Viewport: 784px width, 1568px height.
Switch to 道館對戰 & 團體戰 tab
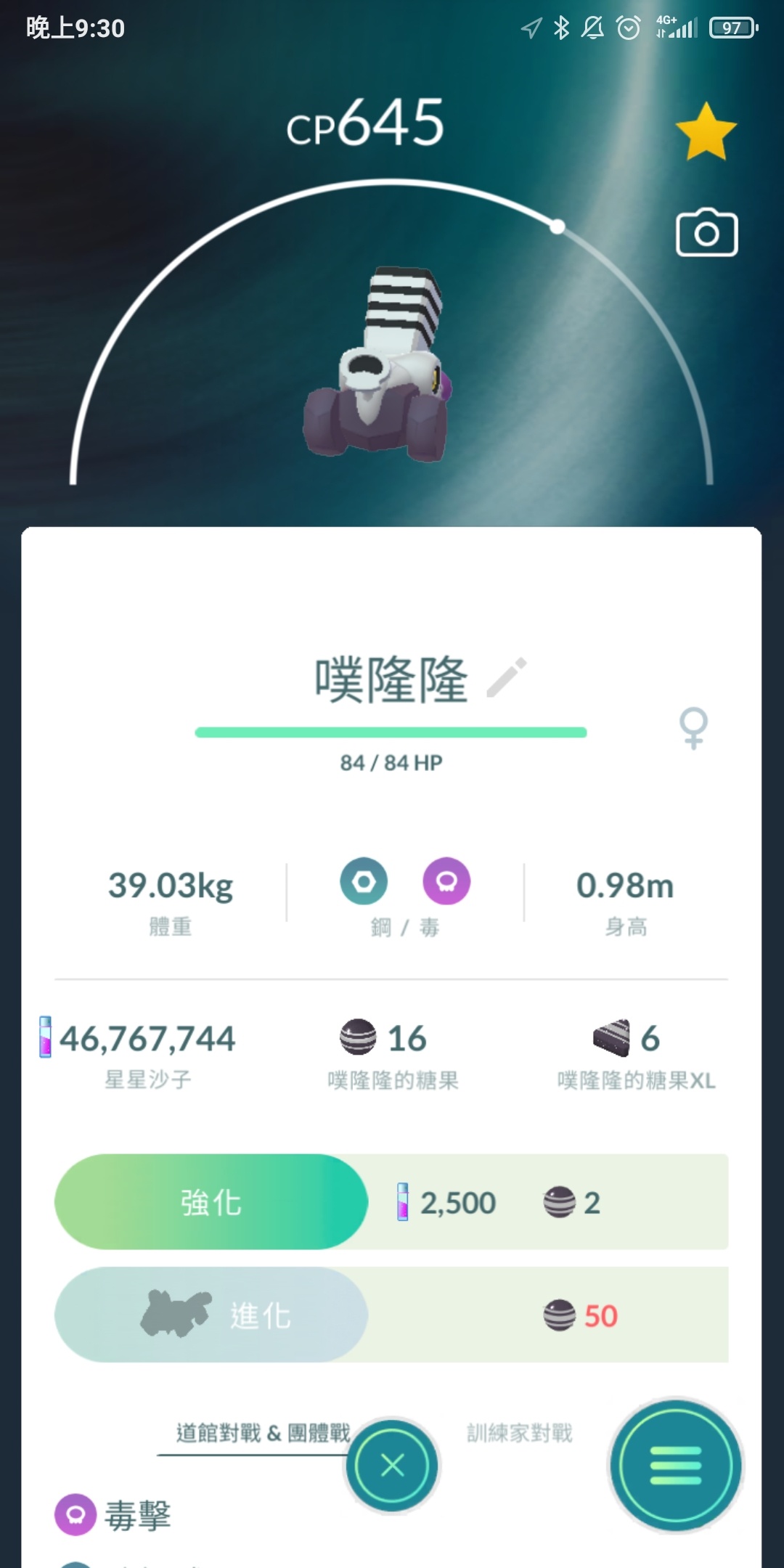coord(263,1433)
